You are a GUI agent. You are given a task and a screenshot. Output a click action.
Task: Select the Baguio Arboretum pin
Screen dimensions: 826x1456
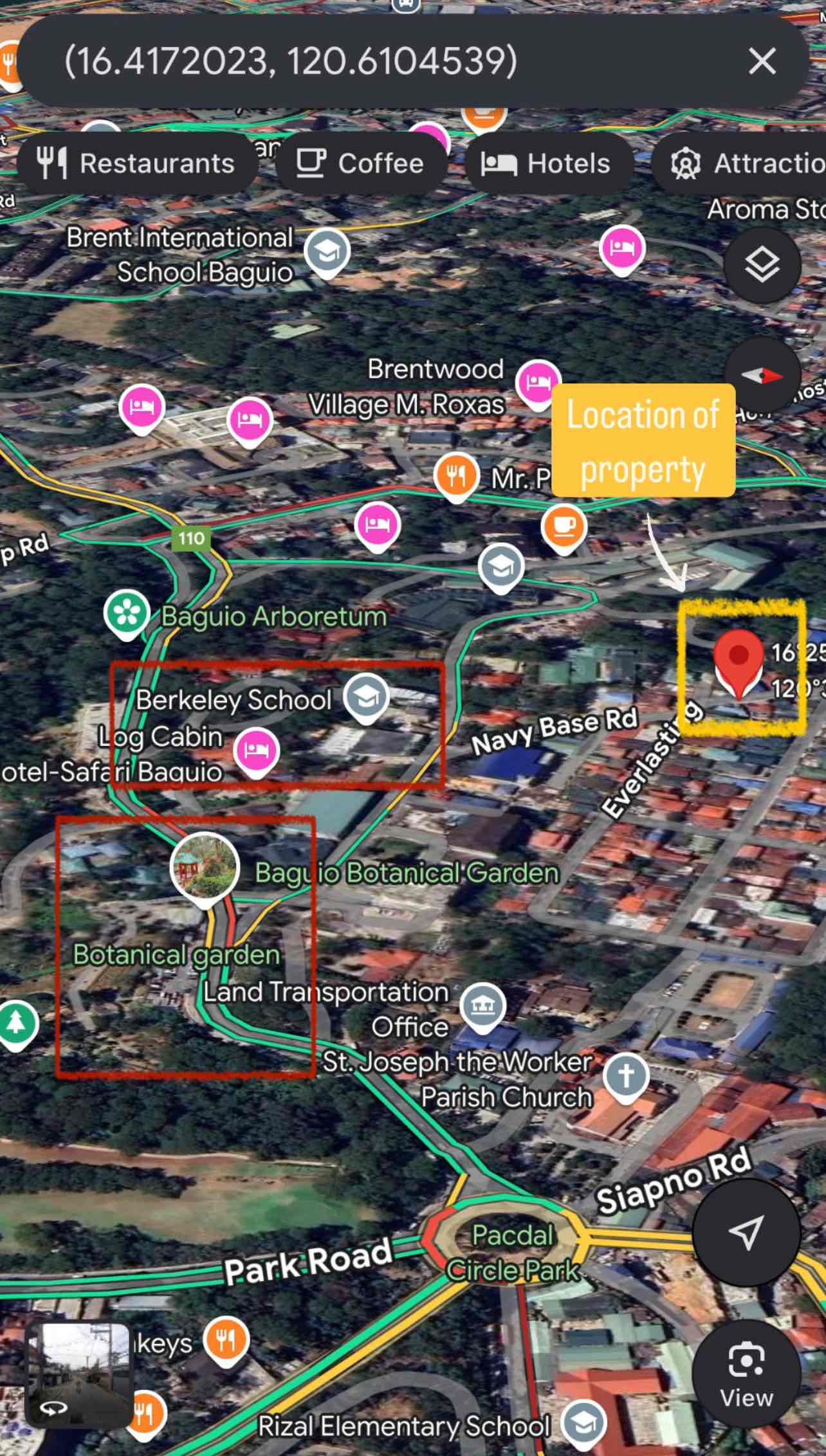pyautogui.click(x=127, y=614)
